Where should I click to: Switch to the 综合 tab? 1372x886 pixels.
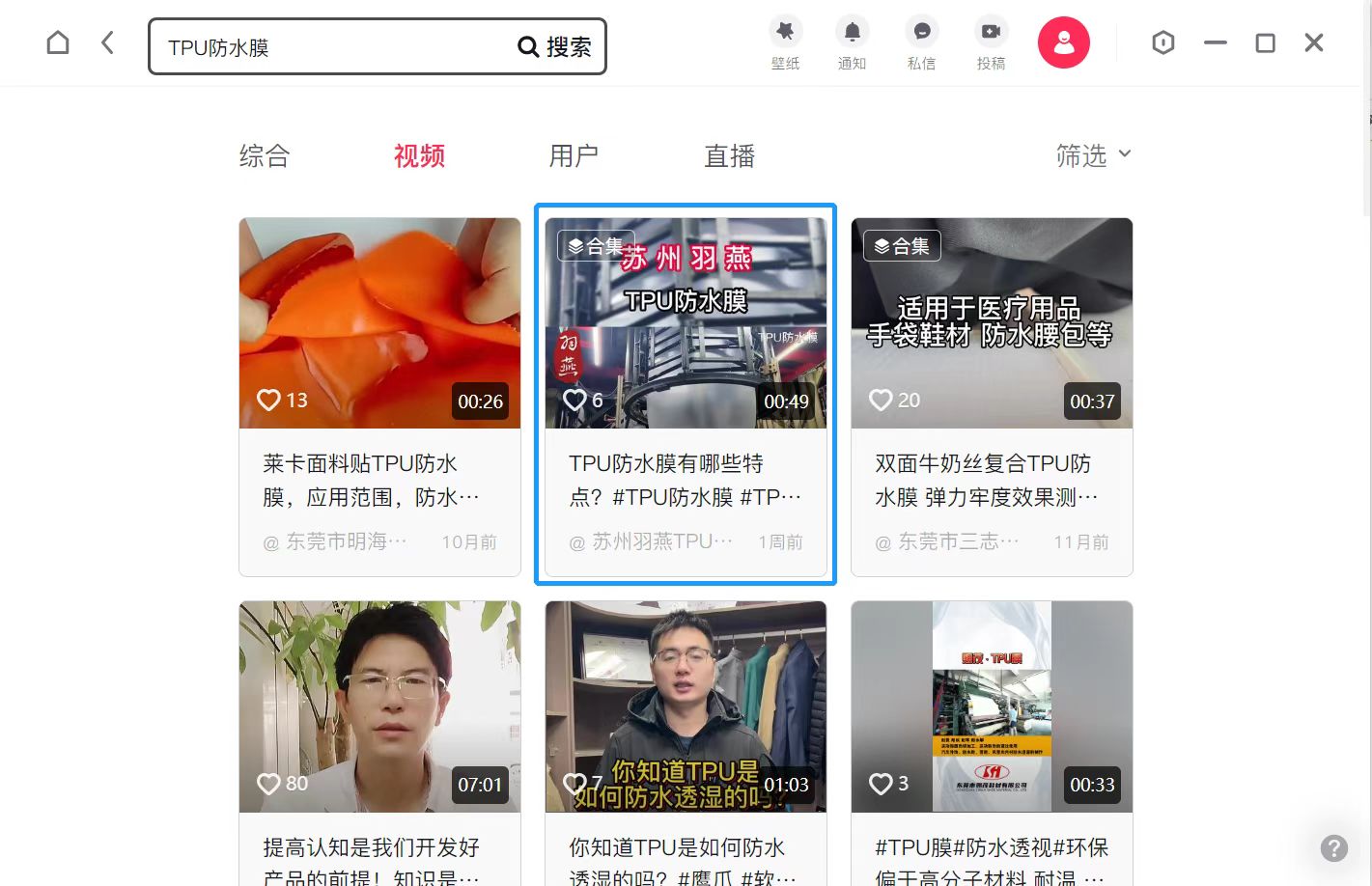tap(265, 156)
